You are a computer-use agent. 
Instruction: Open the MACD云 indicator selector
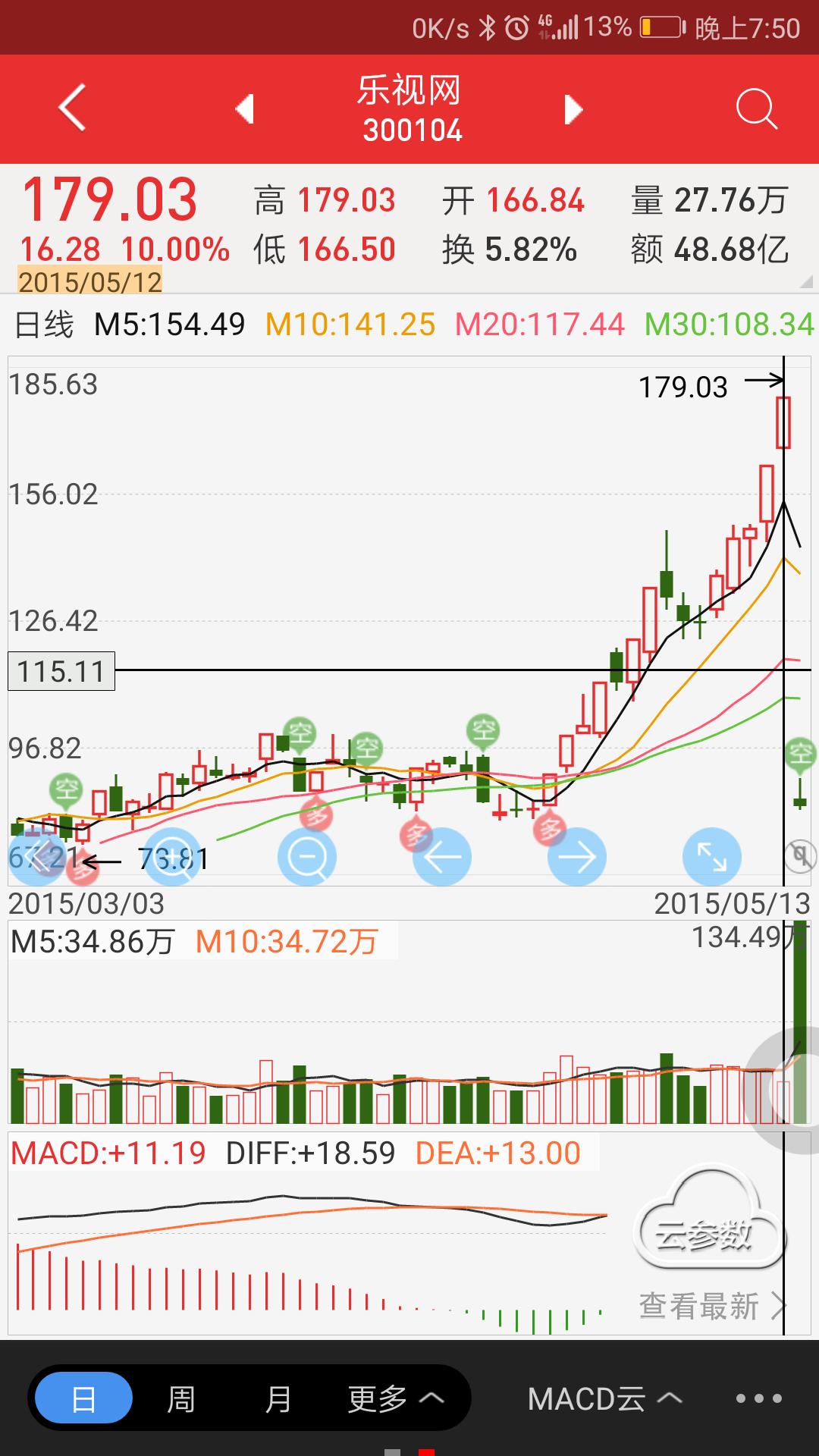pyautogui.click(x=604, y=1398)
